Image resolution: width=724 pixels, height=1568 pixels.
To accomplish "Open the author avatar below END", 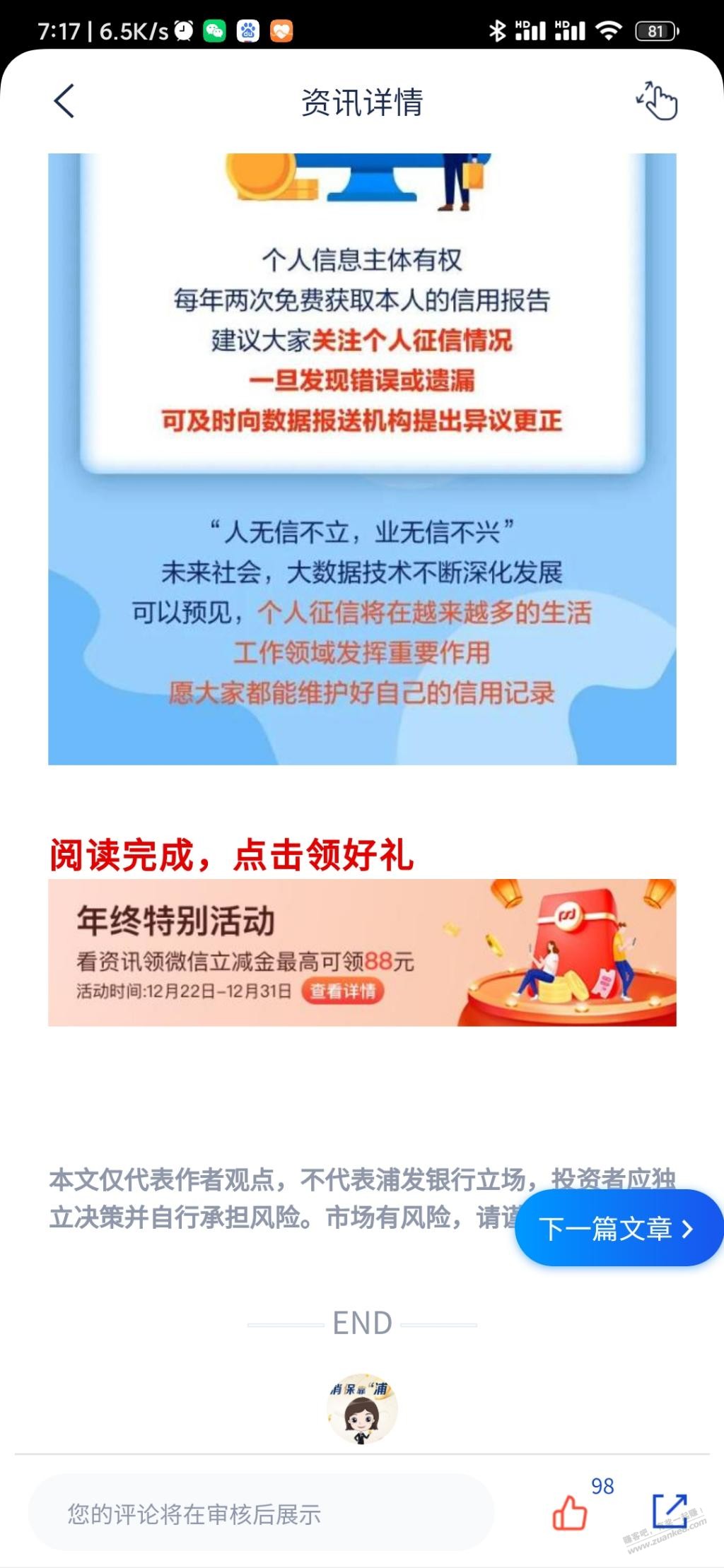I will click(x=362, y=1409).
